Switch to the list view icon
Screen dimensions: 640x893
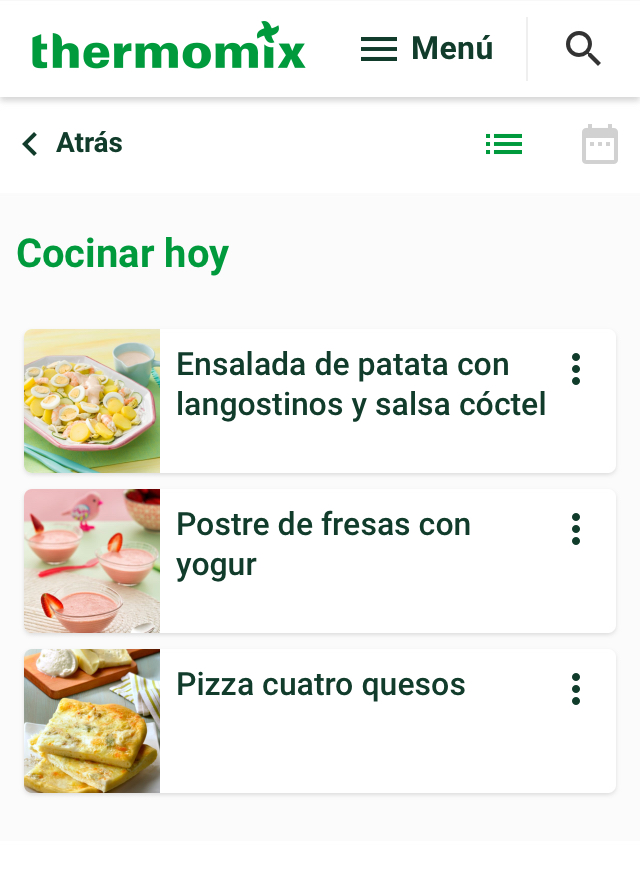(x=504, y=145)
